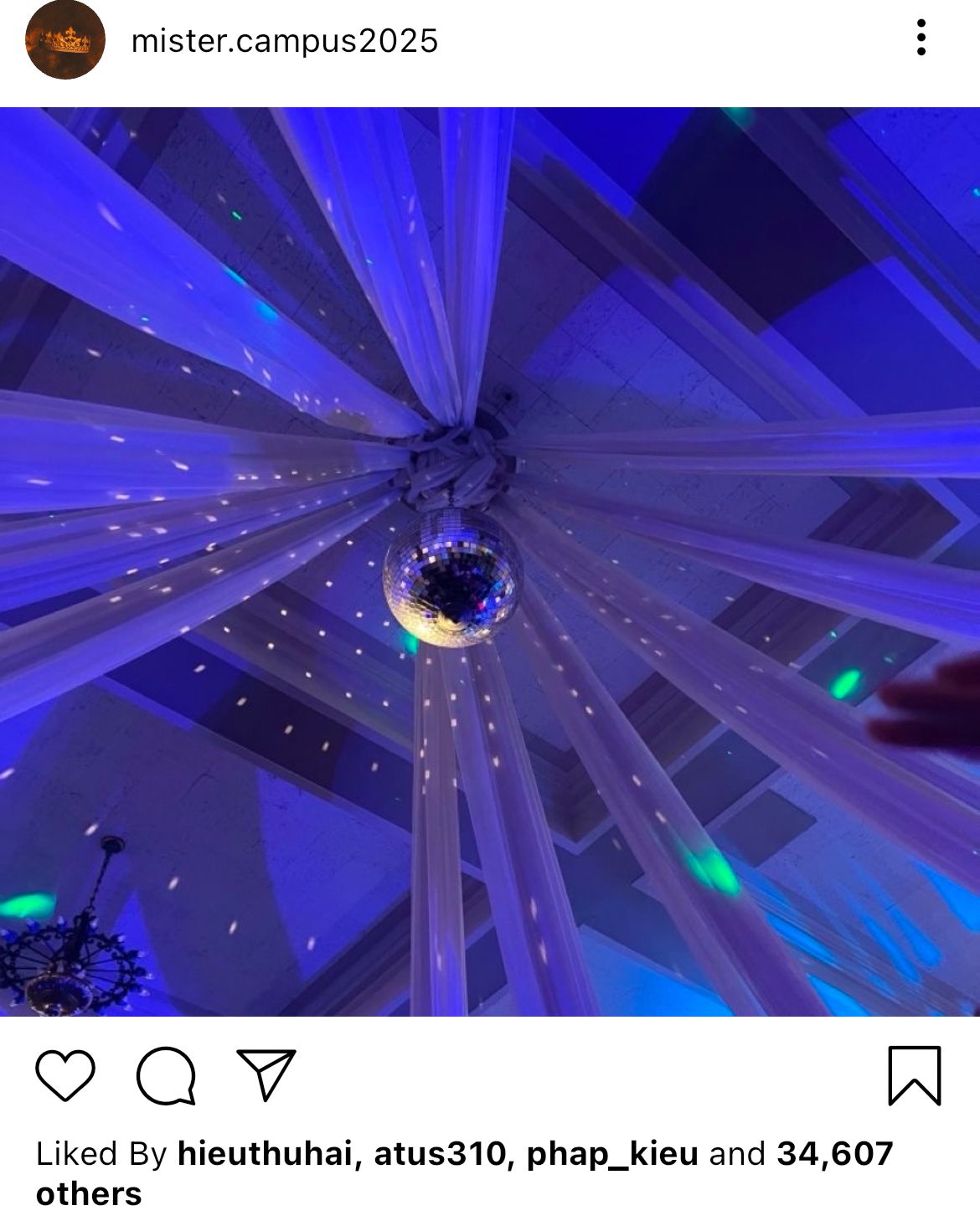Open the post's three-dot options menu
Screen dimensions: 980x1221
[x=921, y=39]
